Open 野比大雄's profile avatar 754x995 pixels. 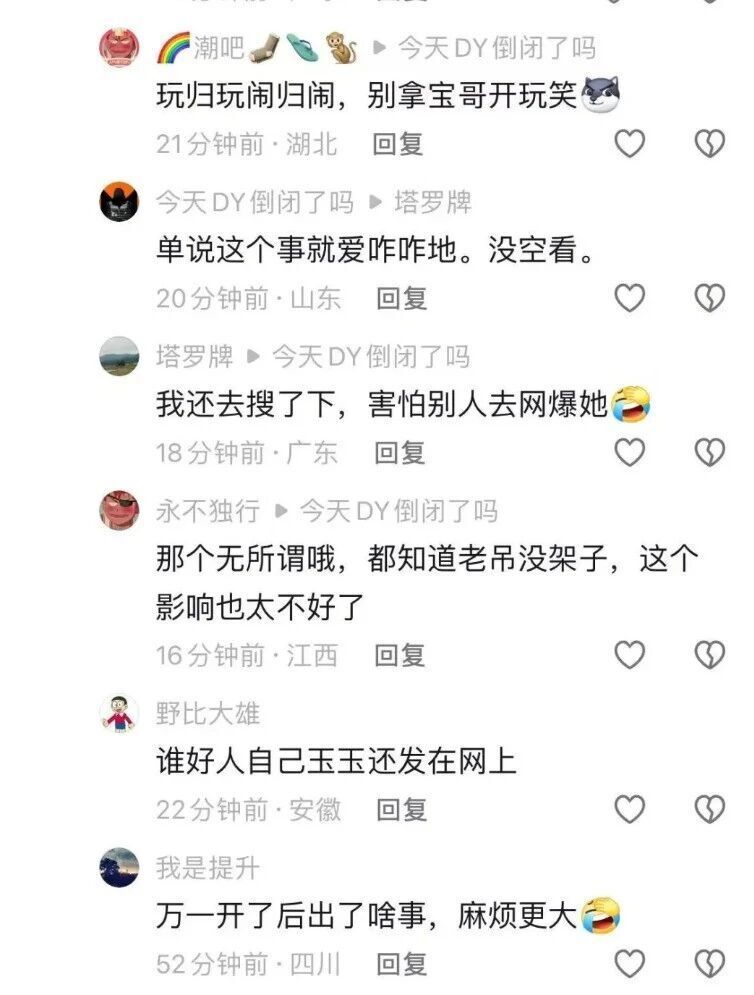tap(119, 714)
